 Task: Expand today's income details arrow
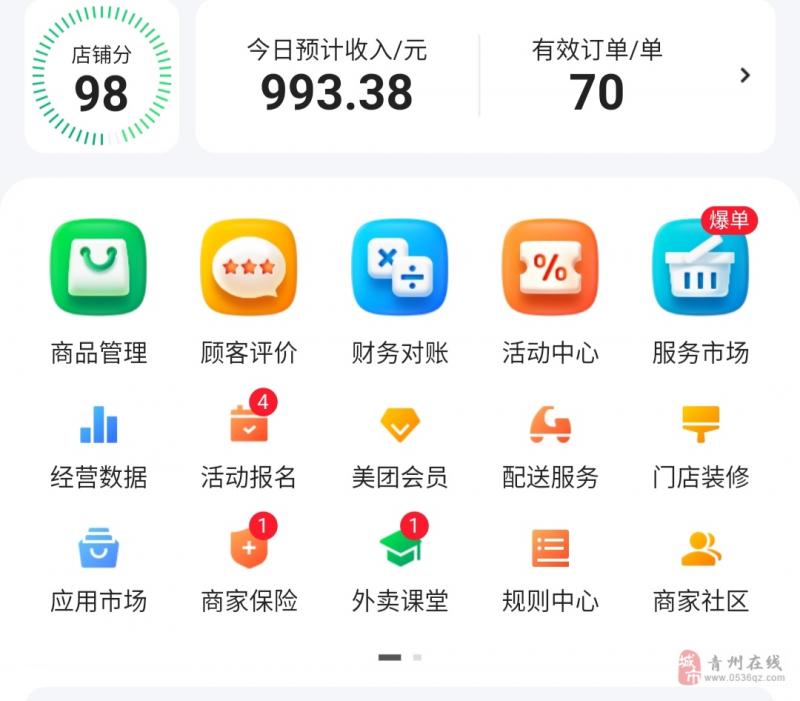[x=745, y=75]
